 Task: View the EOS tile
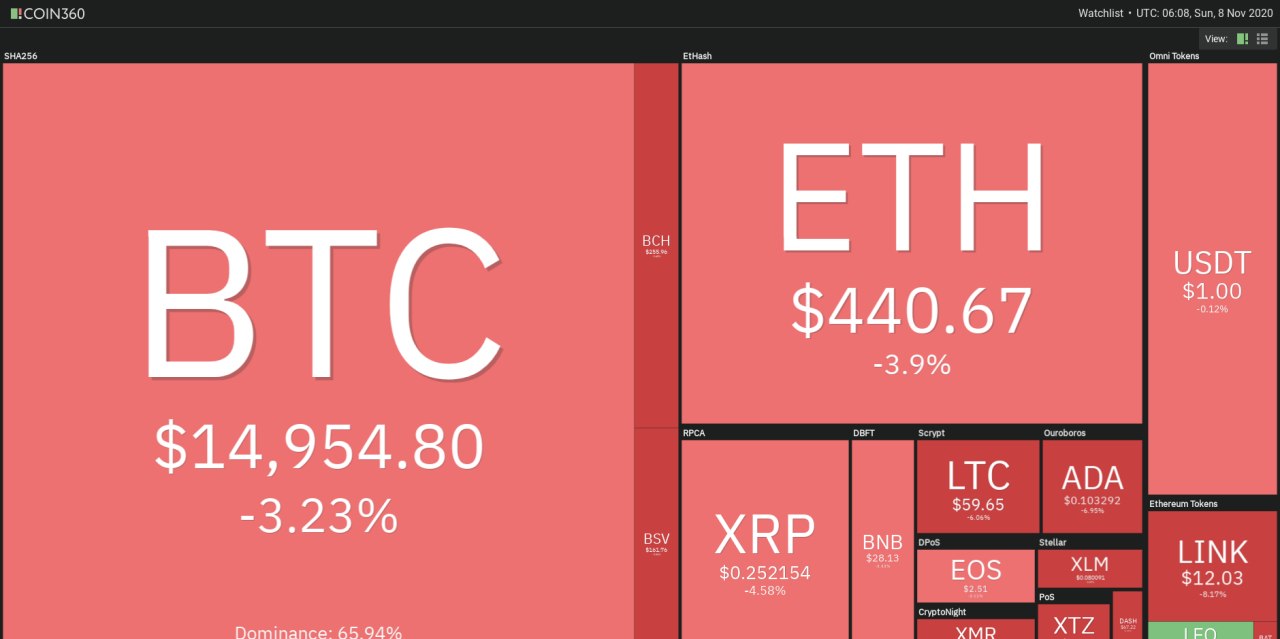click(975, 577)
